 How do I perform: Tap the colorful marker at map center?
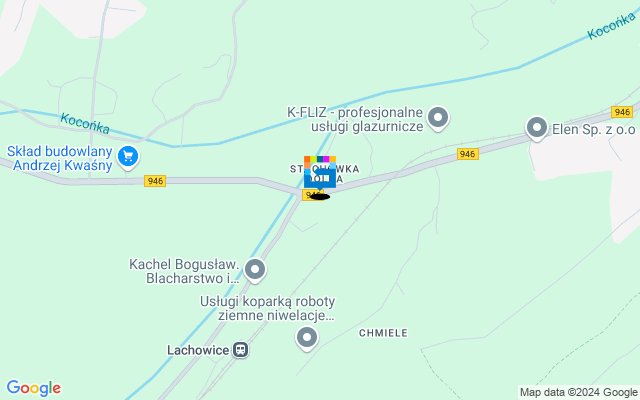(319, 174)
